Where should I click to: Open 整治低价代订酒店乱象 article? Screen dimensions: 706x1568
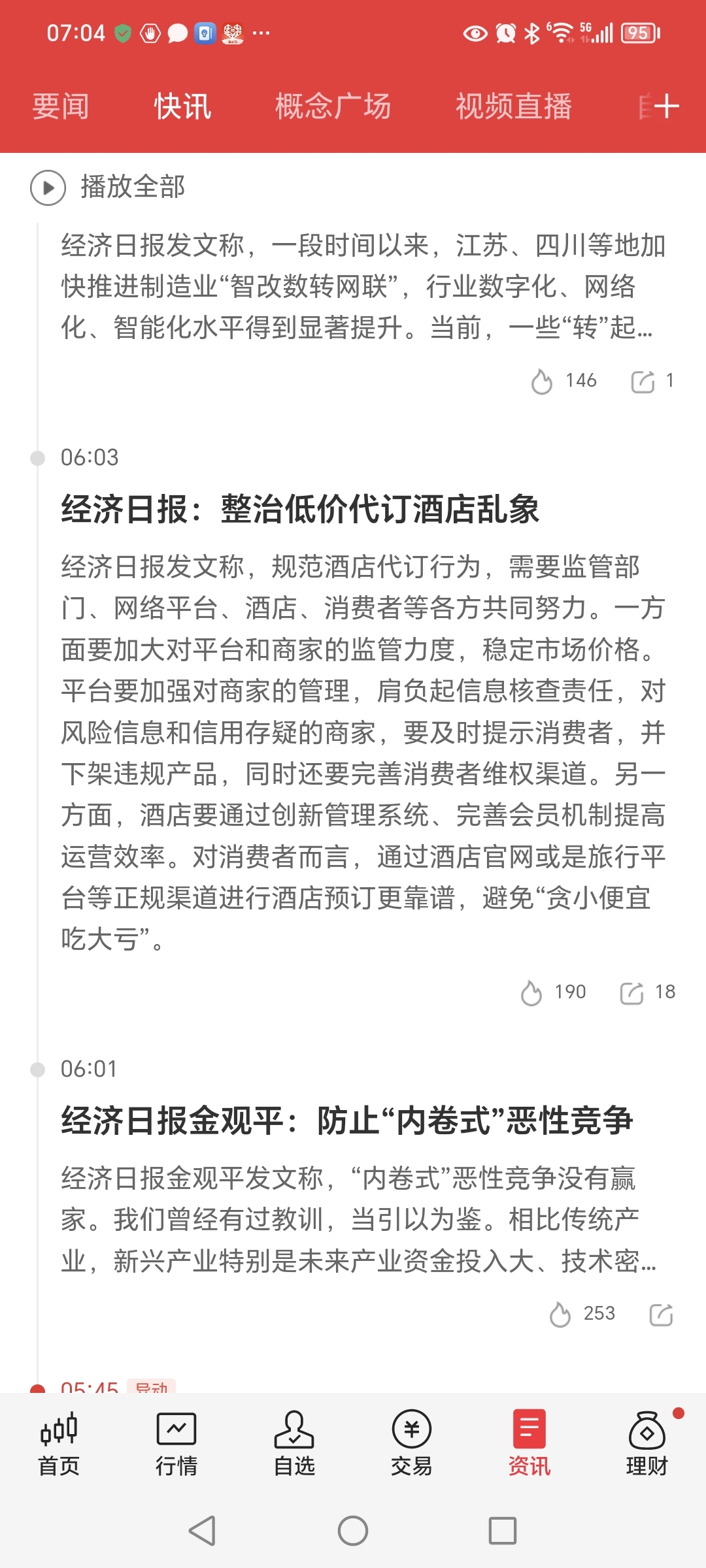[x=301, y=509]
